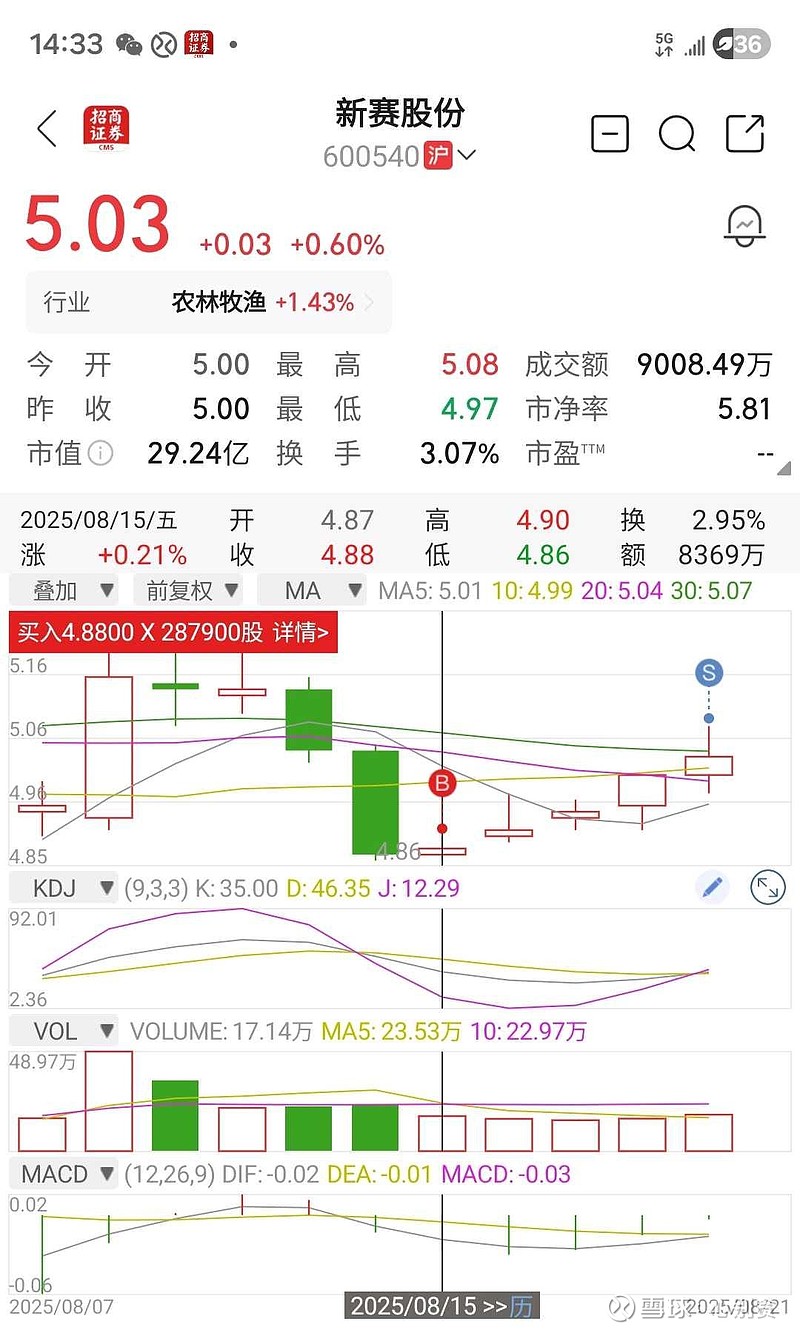Remove stock from watchlist via minus icon
This screenshot has height=1333, width=800.
[x=610, y=133]
